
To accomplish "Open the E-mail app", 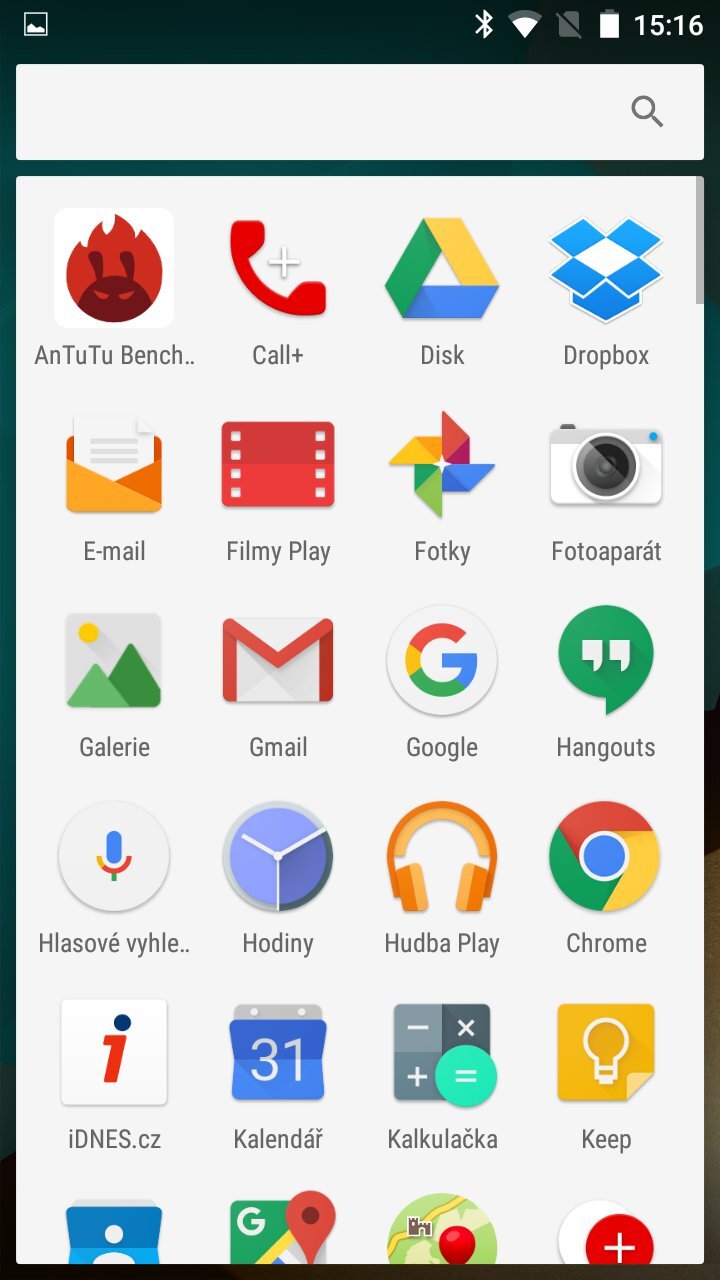I will (113, 463).
